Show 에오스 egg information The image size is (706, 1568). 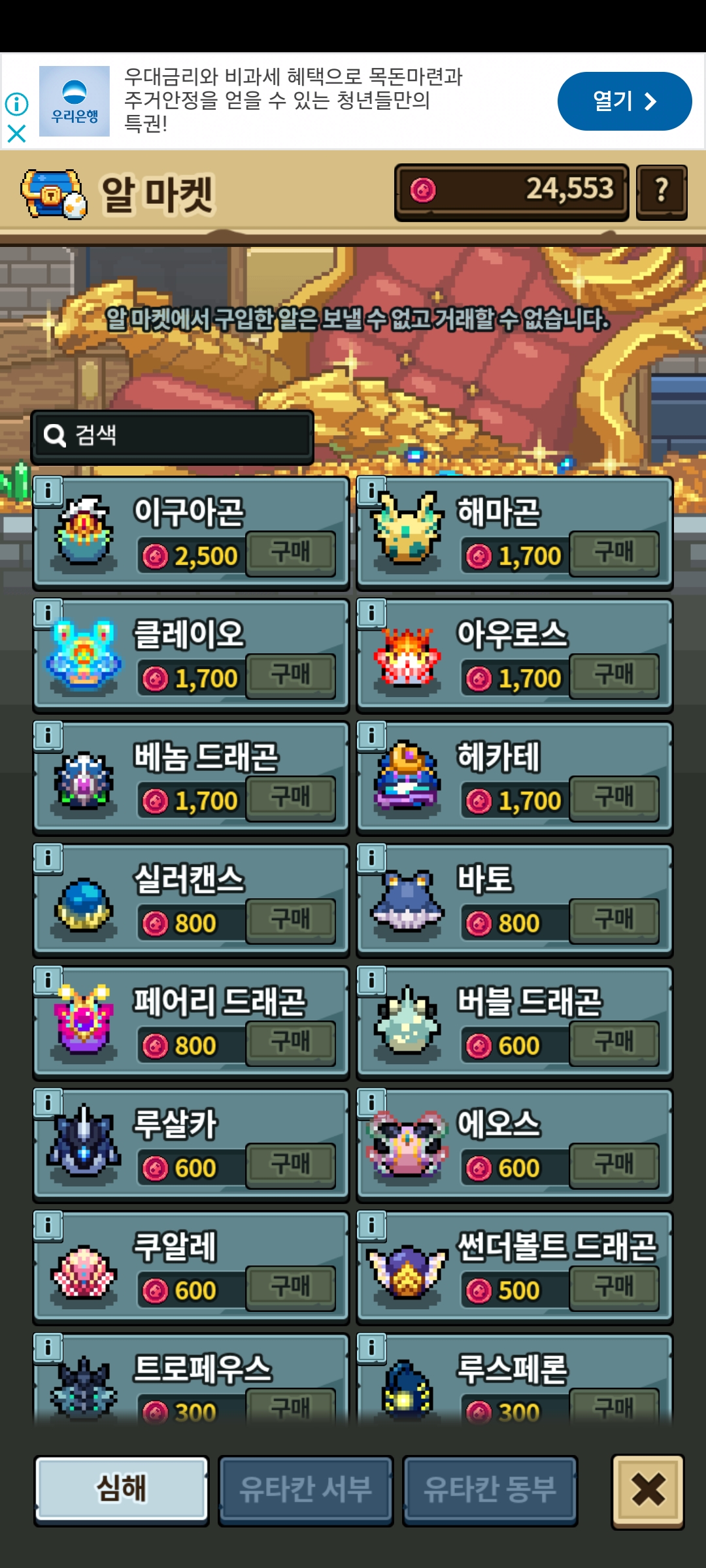coord(371,1102)
